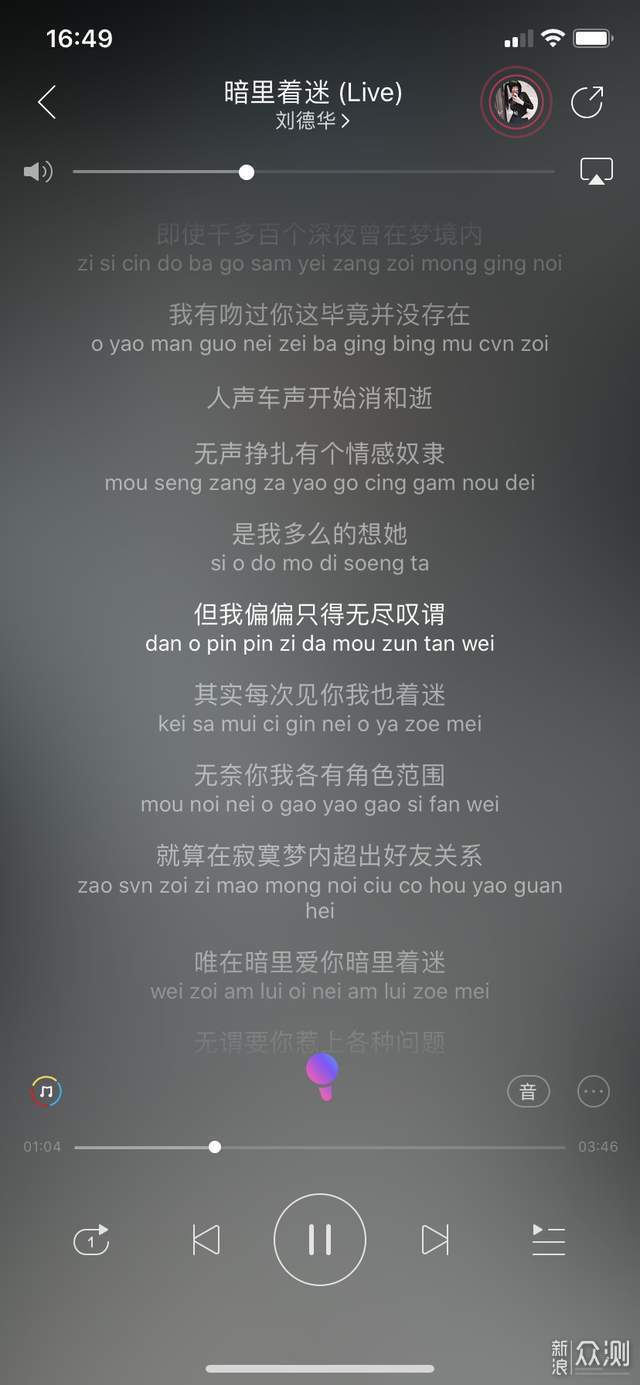Screen dimensions: 640x1385
Task: Mute using the volume speaker icon
Action: click(38, 172)
